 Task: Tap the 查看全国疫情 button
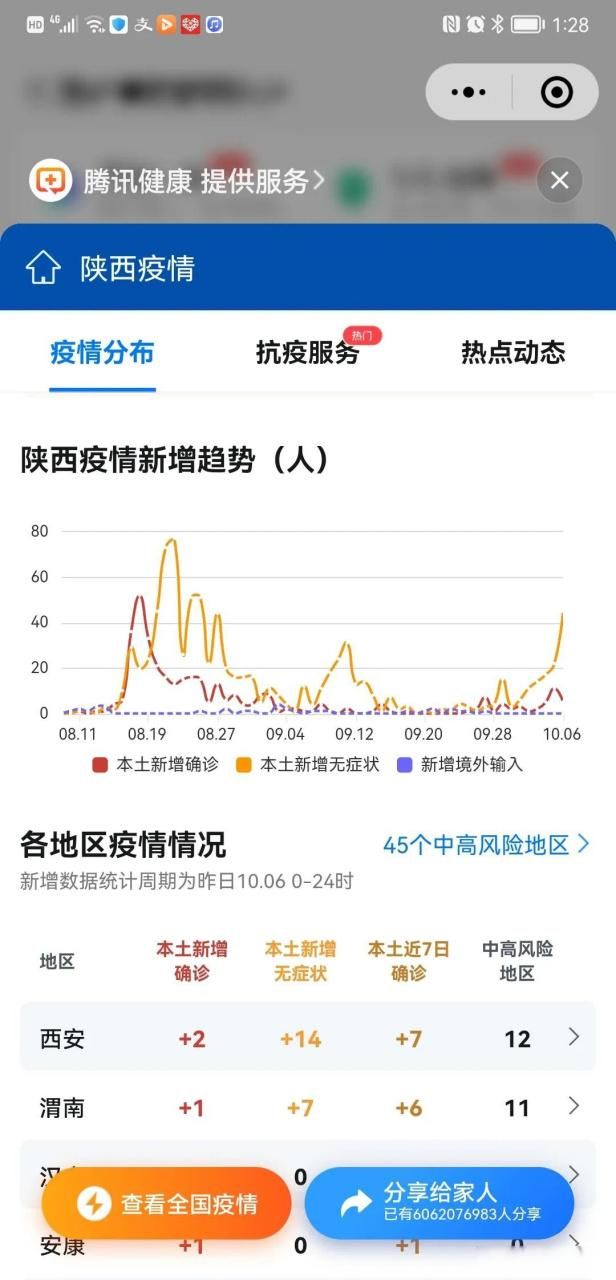(167, 1203)
